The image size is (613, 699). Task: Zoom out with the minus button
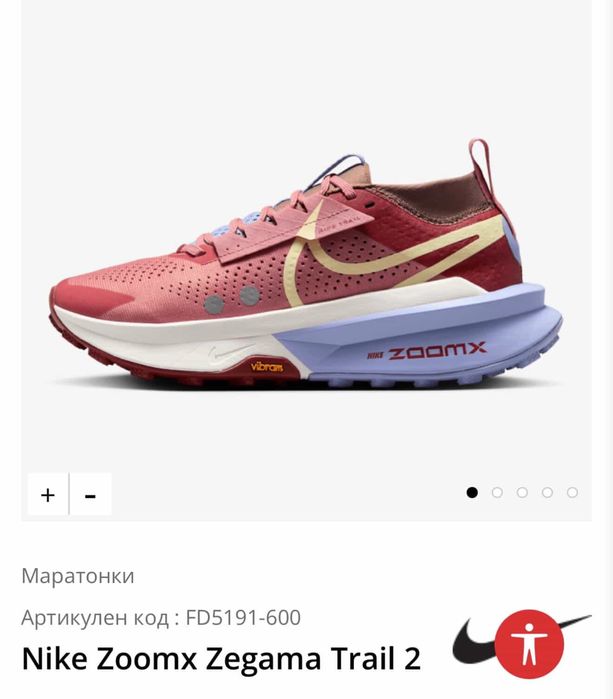pyautogui.click(x=90, y=495)
